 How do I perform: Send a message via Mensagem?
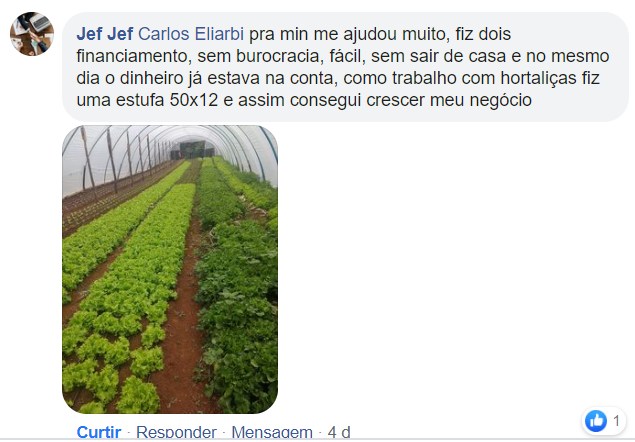(272, 432)
